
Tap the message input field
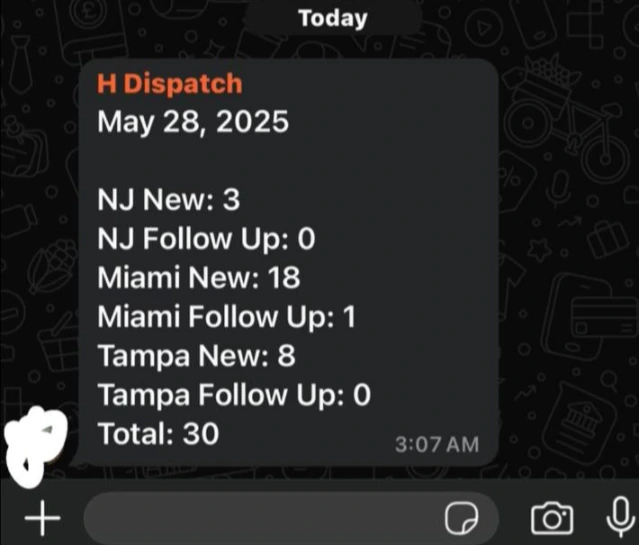tap(260, 518)
